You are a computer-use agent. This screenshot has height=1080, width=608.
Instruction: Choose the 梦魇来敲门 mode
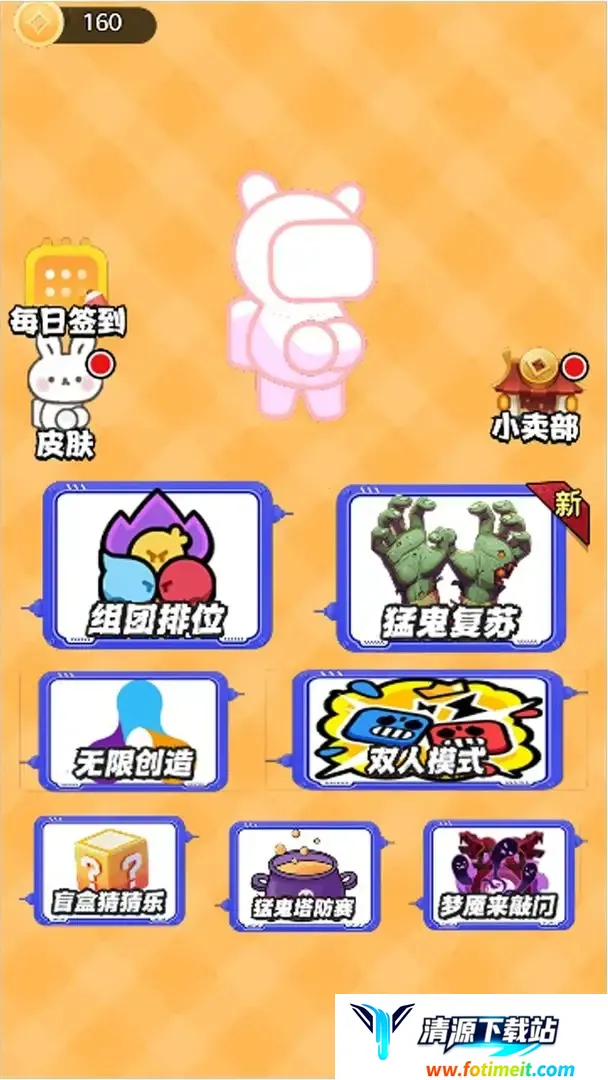pyautogui.click(x=498, y=874)
